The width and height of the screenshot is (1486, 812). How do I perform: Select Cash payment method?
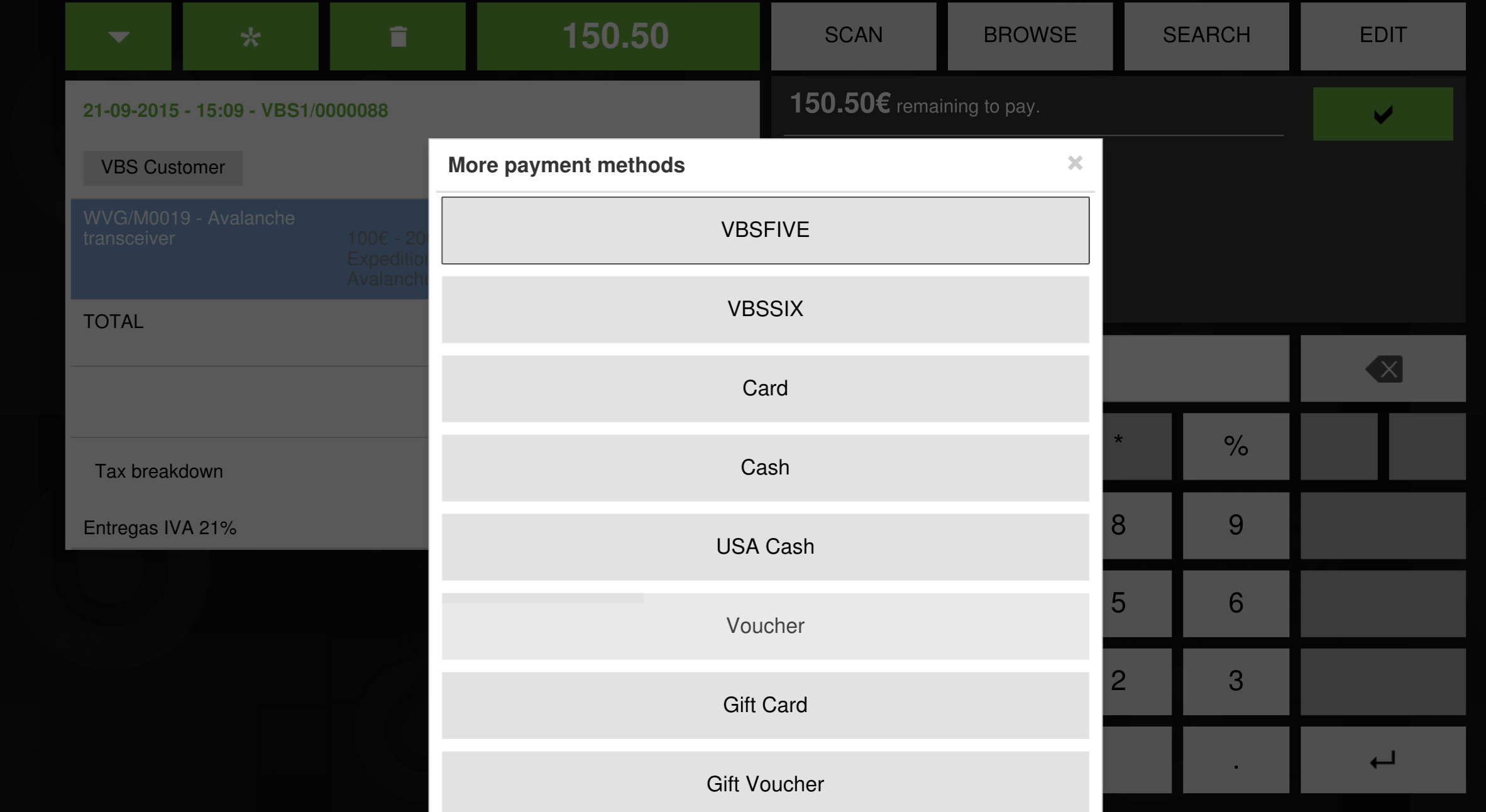click(x=765, y=468)
